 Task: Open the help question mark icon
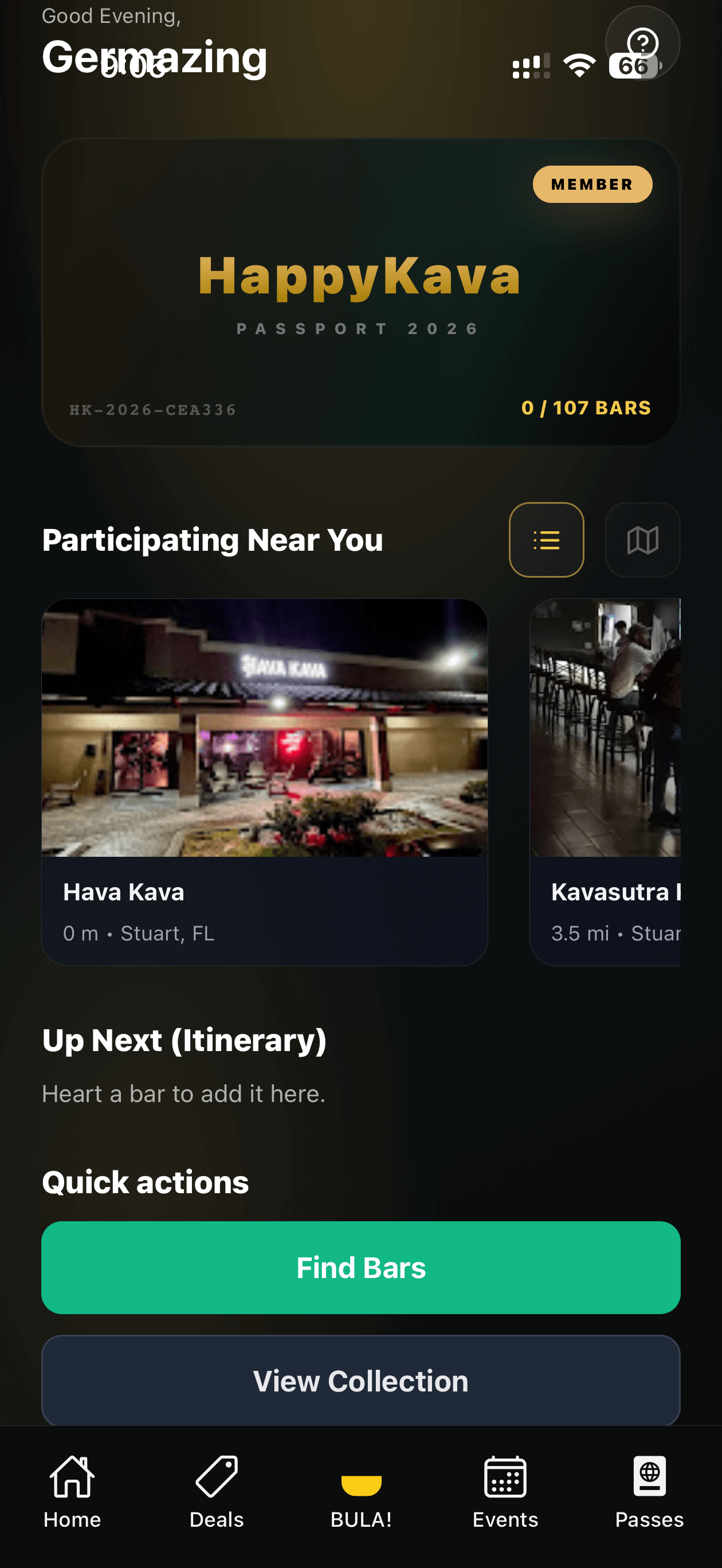click(x=642, y=42)
